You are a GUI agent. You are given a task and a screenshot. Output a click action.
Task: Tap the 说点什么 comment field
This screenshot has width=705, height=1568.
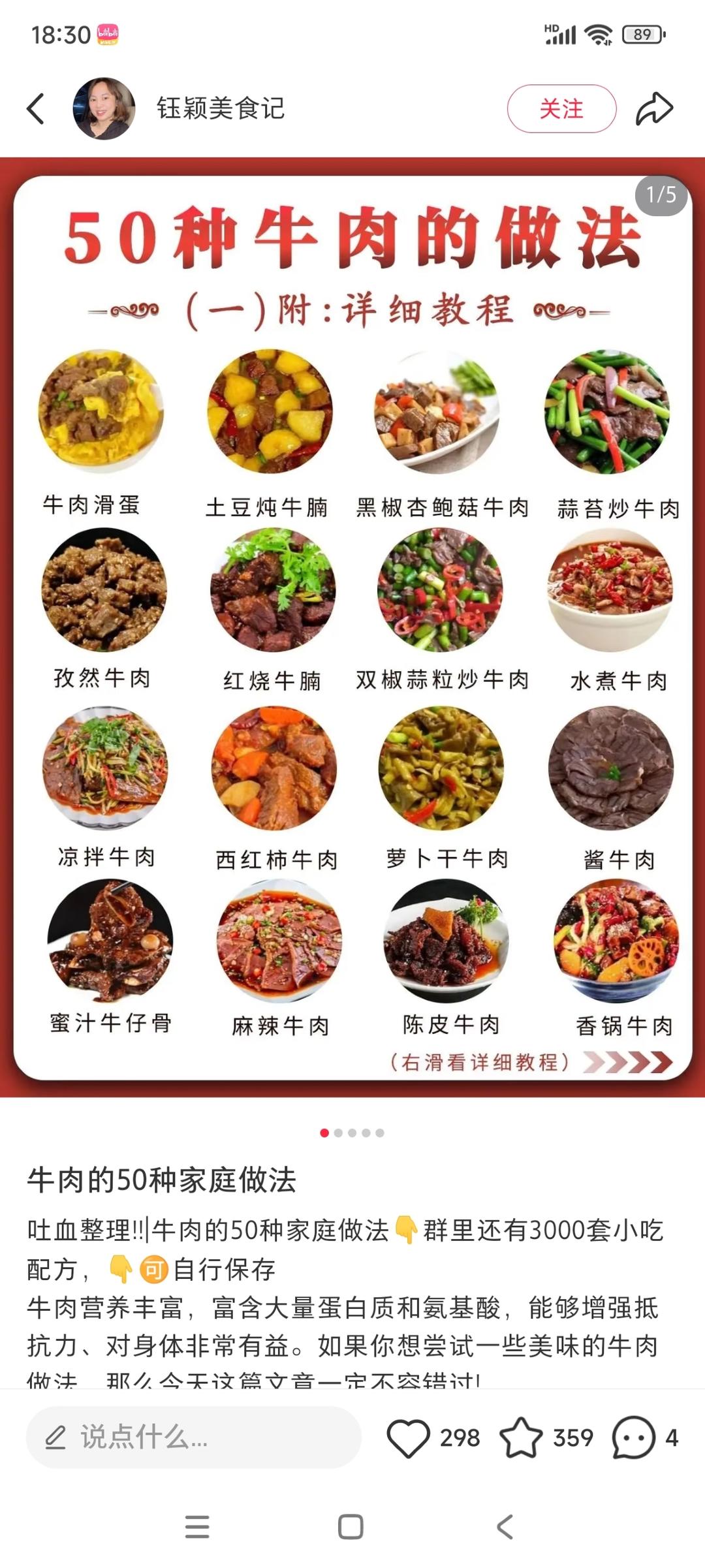(x=193, y=1437)
